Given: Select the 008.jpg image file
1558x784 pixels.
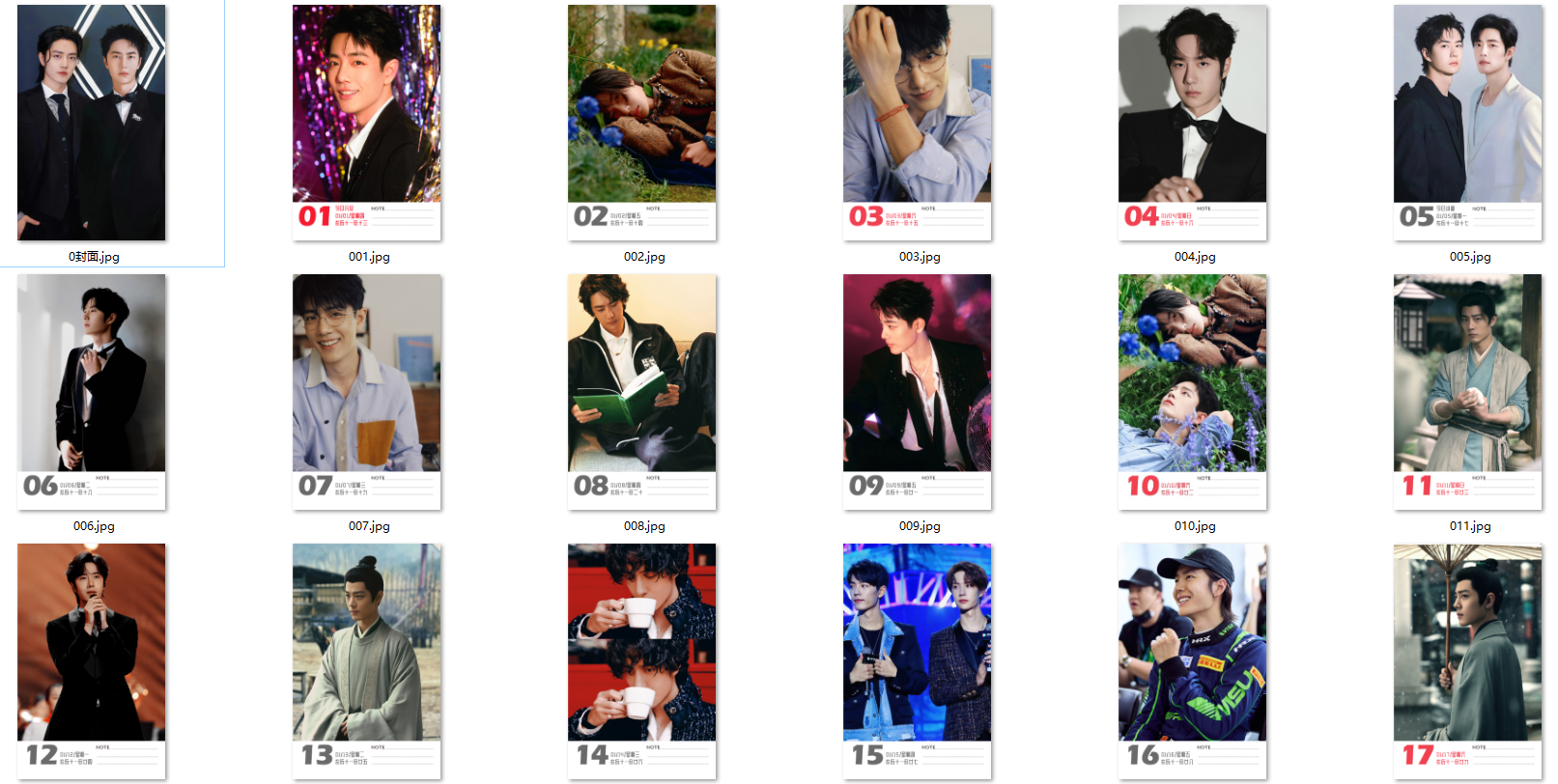Looking at the screenshot, I should pos(642,391).
